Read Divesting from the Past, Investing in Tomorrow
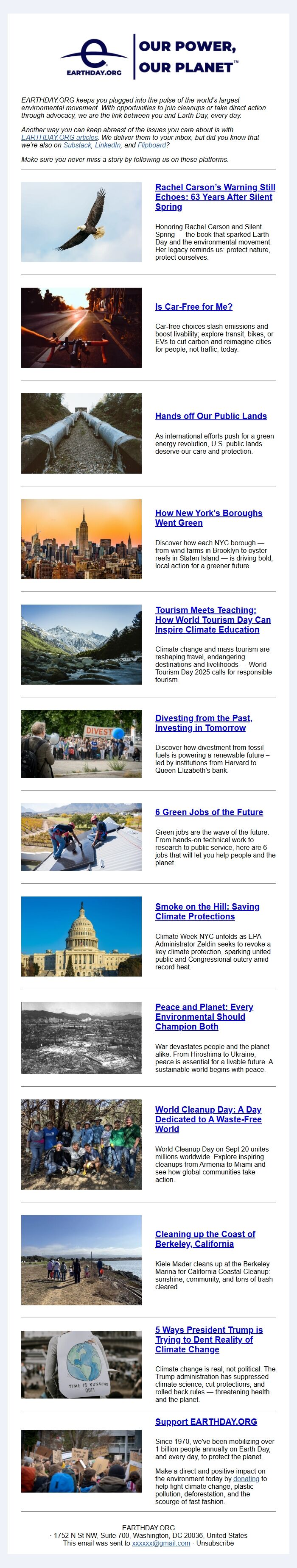297x1568 pixels. (203, 723)
